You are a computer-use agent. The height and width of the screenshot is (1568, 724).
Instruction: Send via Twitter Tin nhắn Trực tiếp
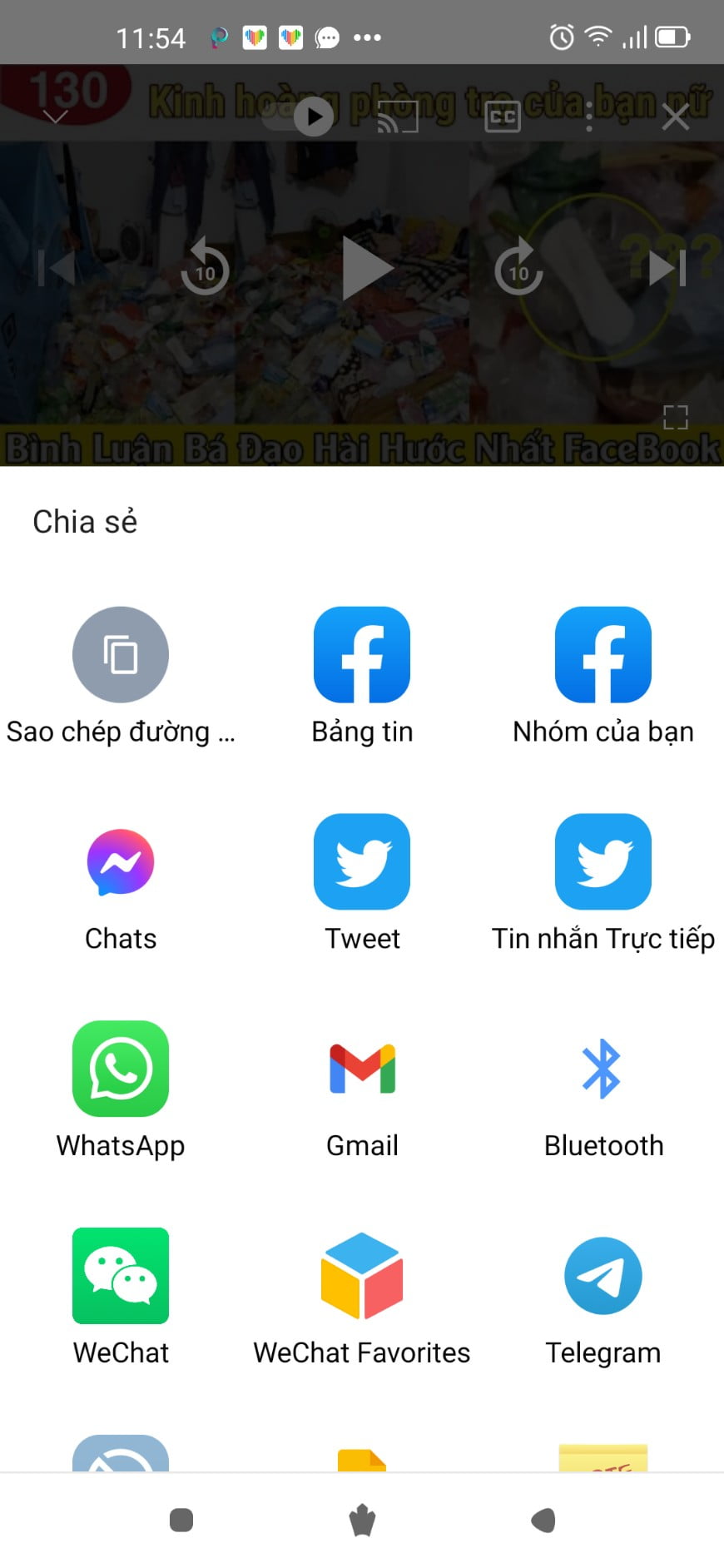603,862
